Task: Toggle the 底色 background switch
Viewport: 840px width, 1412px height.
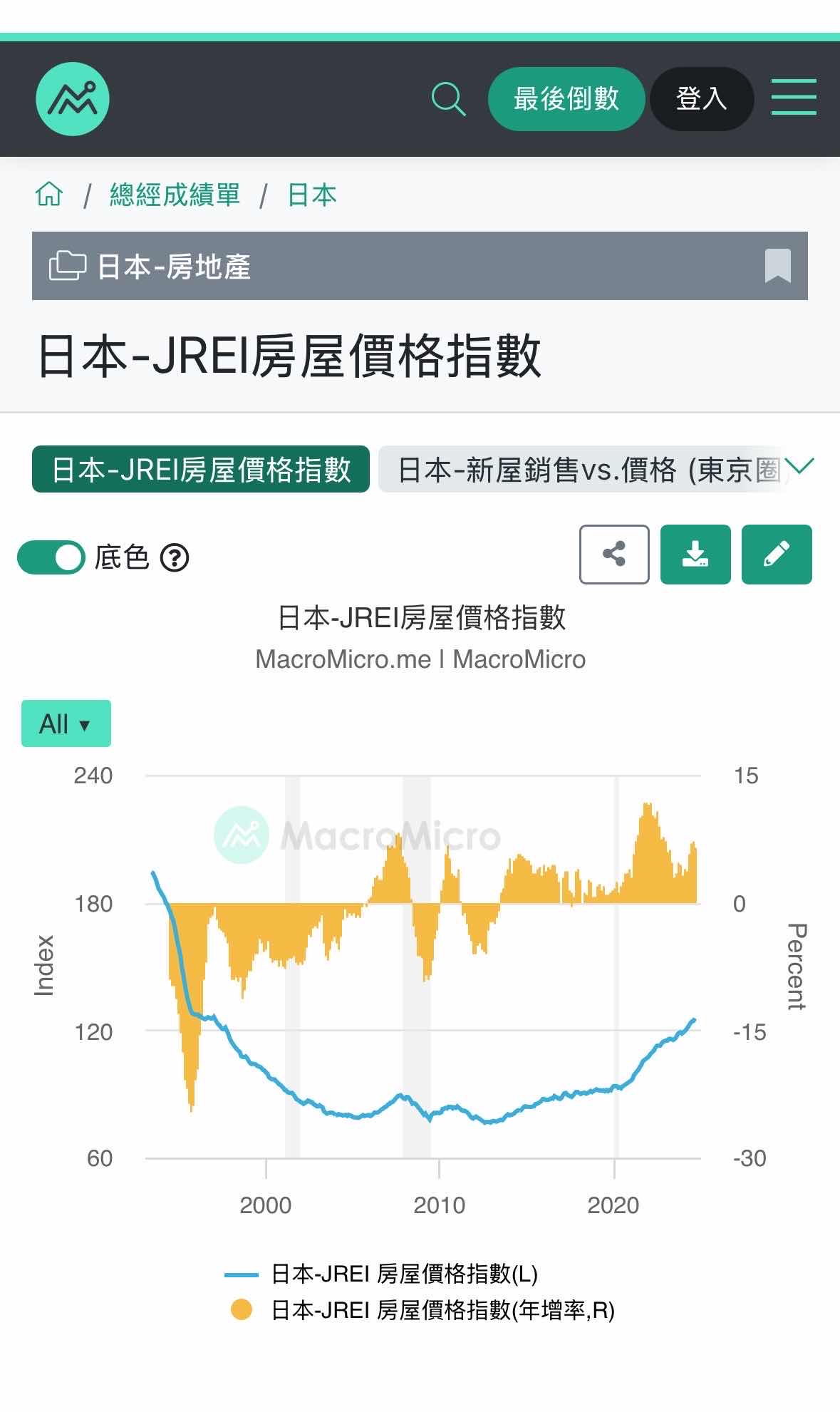Action: [51, 557]
